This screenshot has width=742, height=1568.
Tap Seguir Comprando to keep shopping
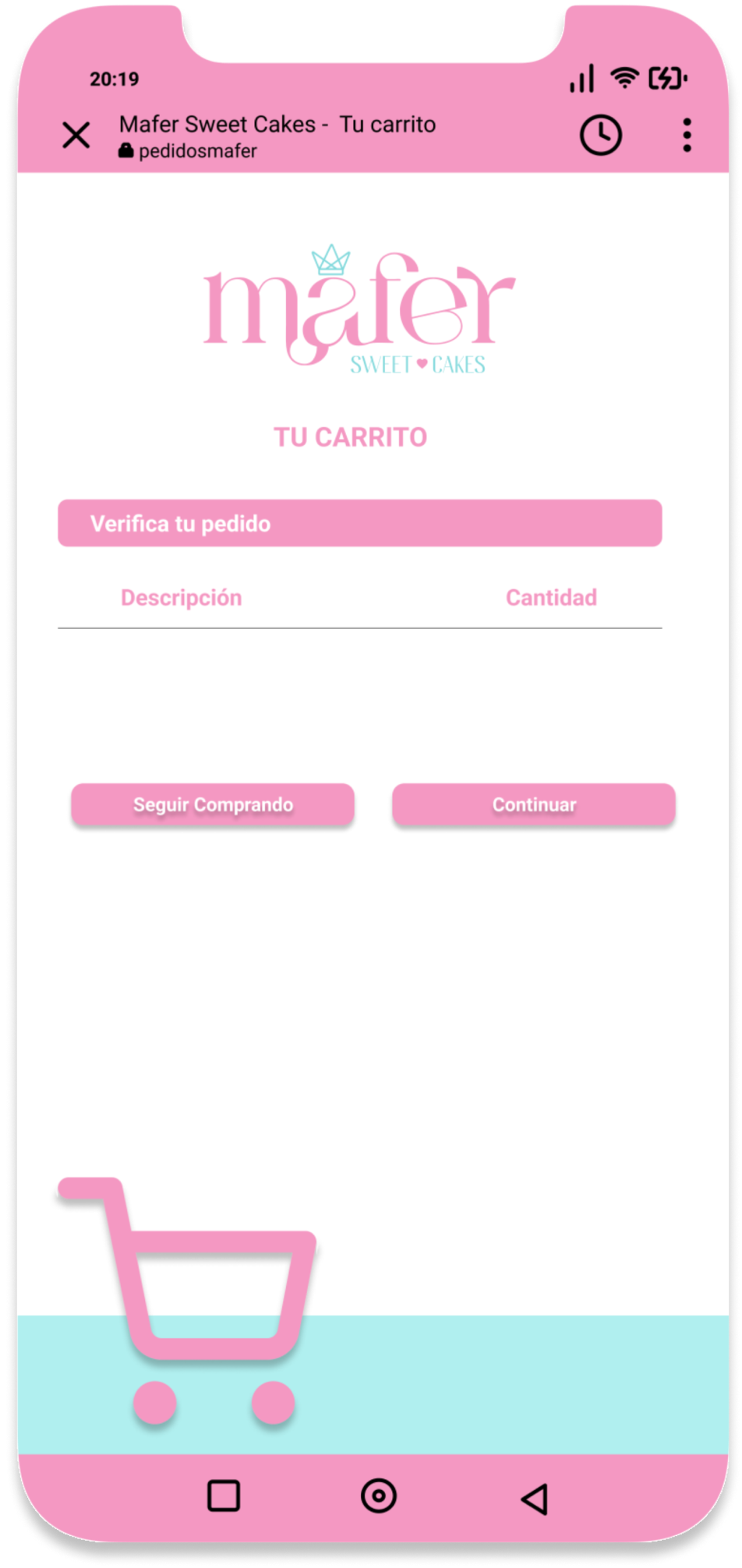point(213,804)
